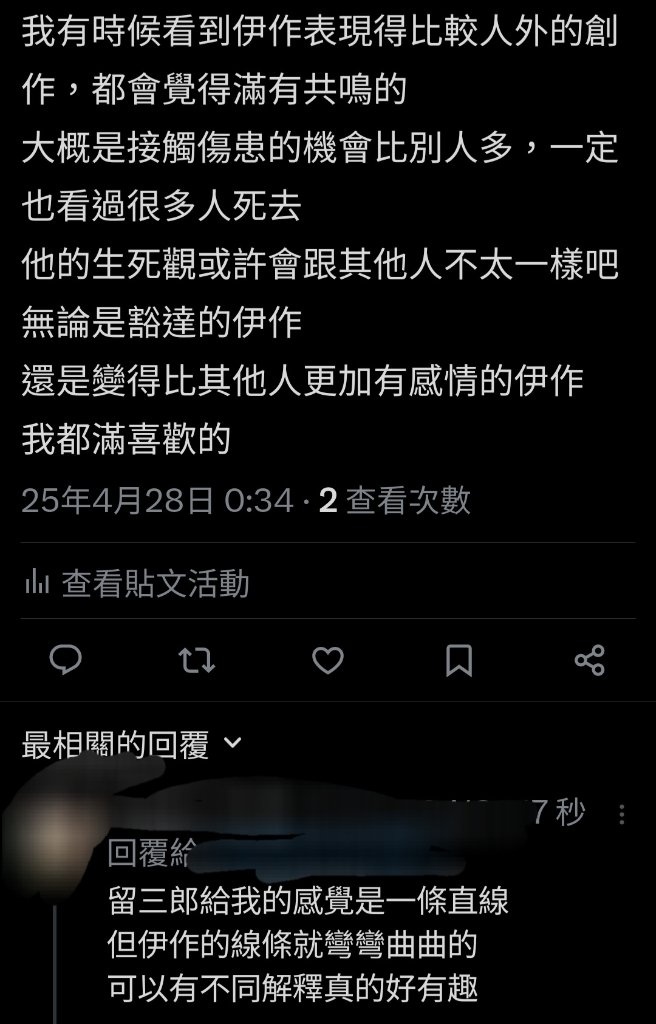656x1024 pixels.
Task: Bookmark this post
Action: (459, 660)
